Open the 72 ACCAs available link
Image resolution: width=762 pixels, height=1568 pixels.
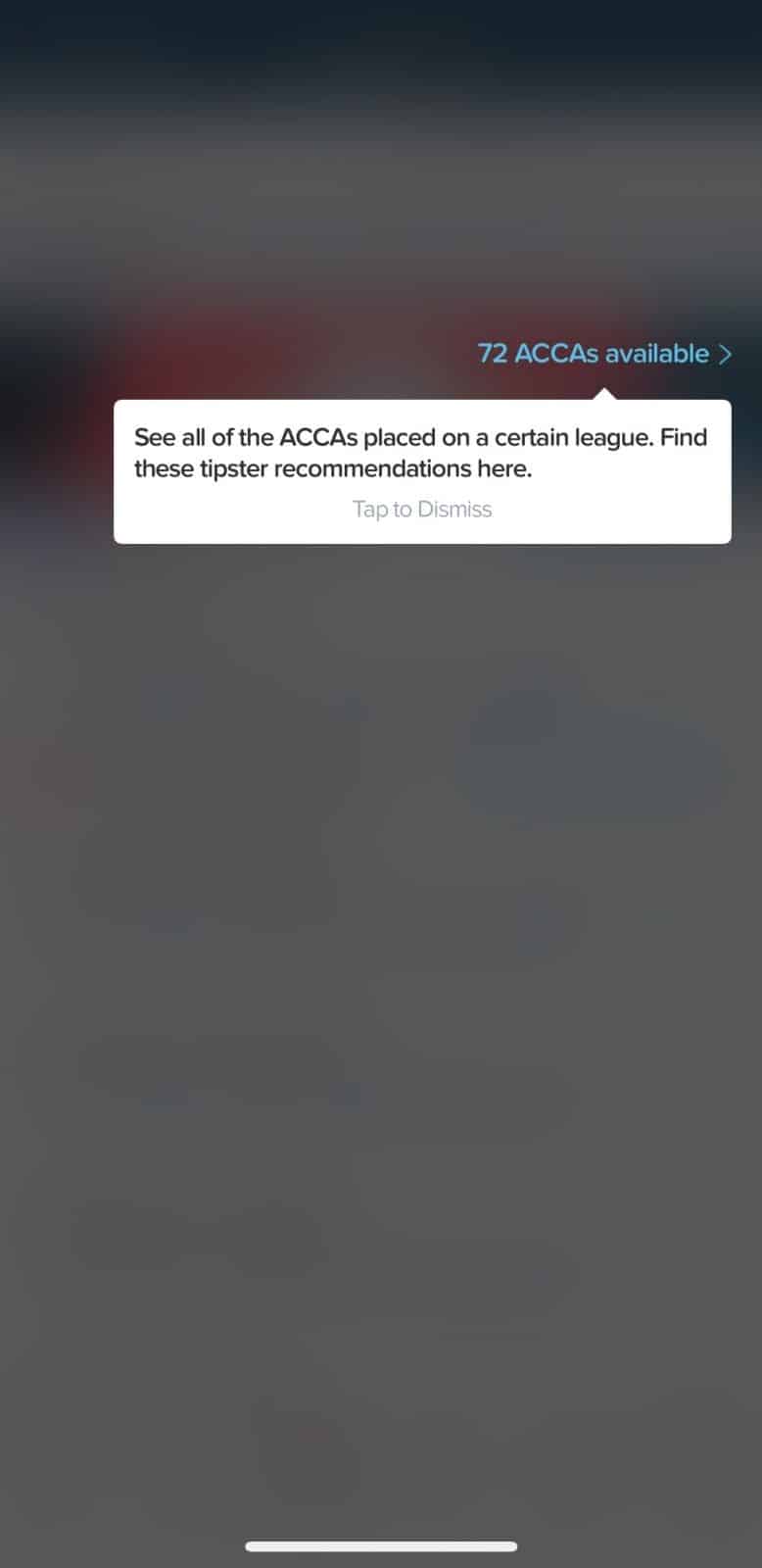click(603, 354)
